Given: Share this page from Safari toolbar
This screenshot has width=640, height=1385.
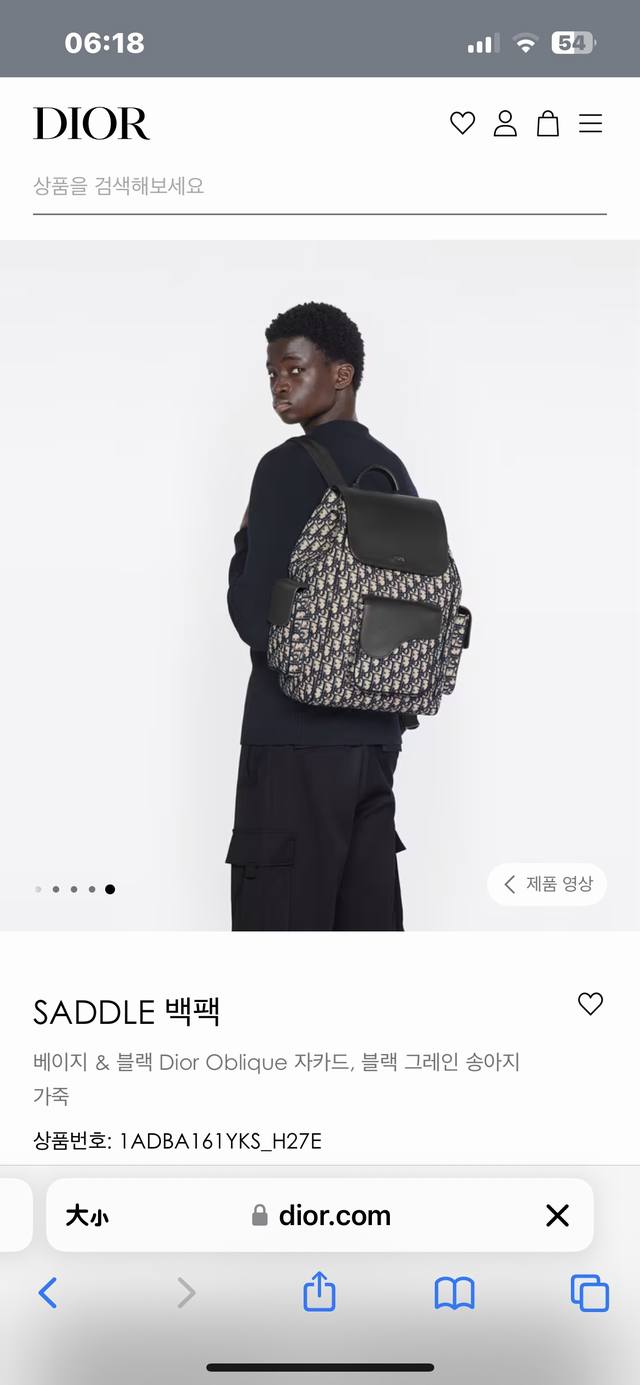Looking at the screenshot, I should coord(319,1292).
